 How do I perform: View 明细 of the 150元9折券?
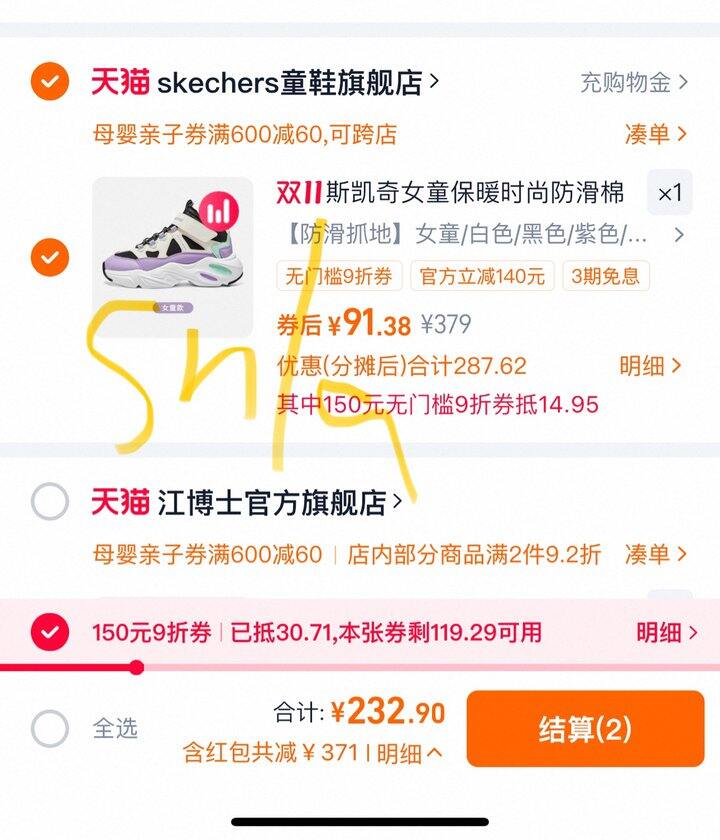click(x=667, y=632)
